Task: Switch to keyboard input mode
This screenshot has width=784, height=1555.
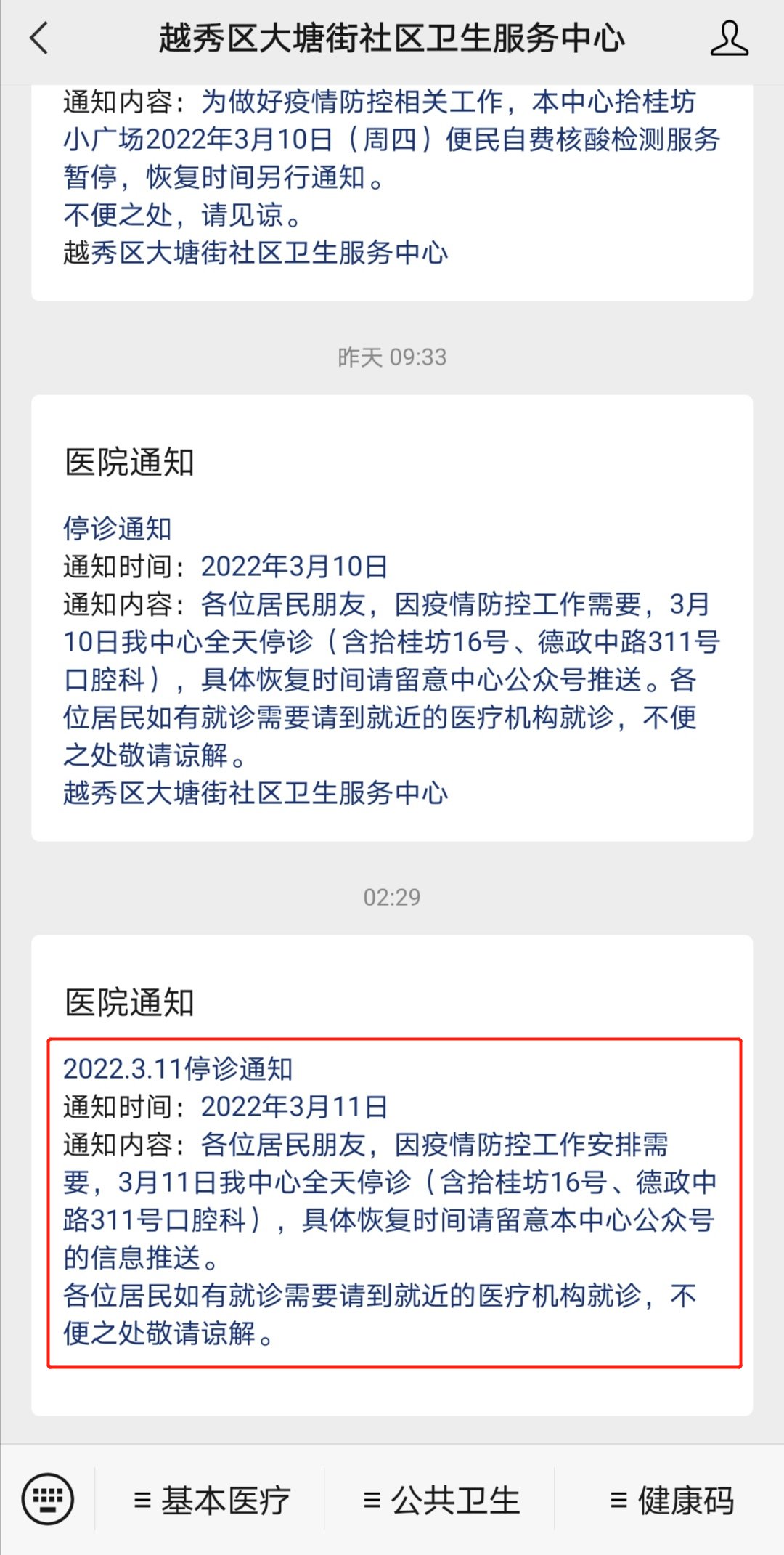Action: (48, 1498)
